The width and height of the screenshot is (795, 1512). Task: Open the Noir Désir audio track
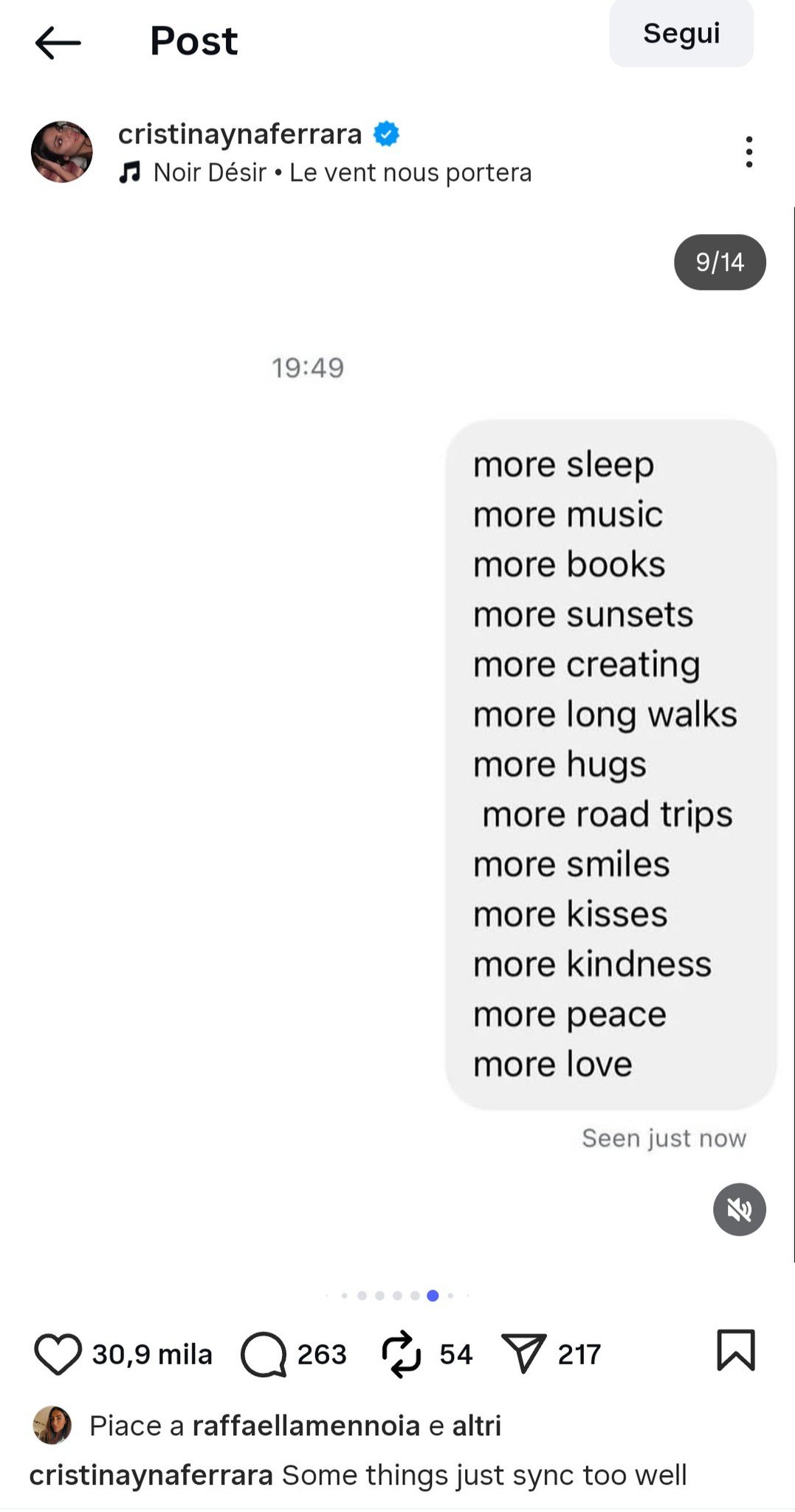(x=325, y=173)
